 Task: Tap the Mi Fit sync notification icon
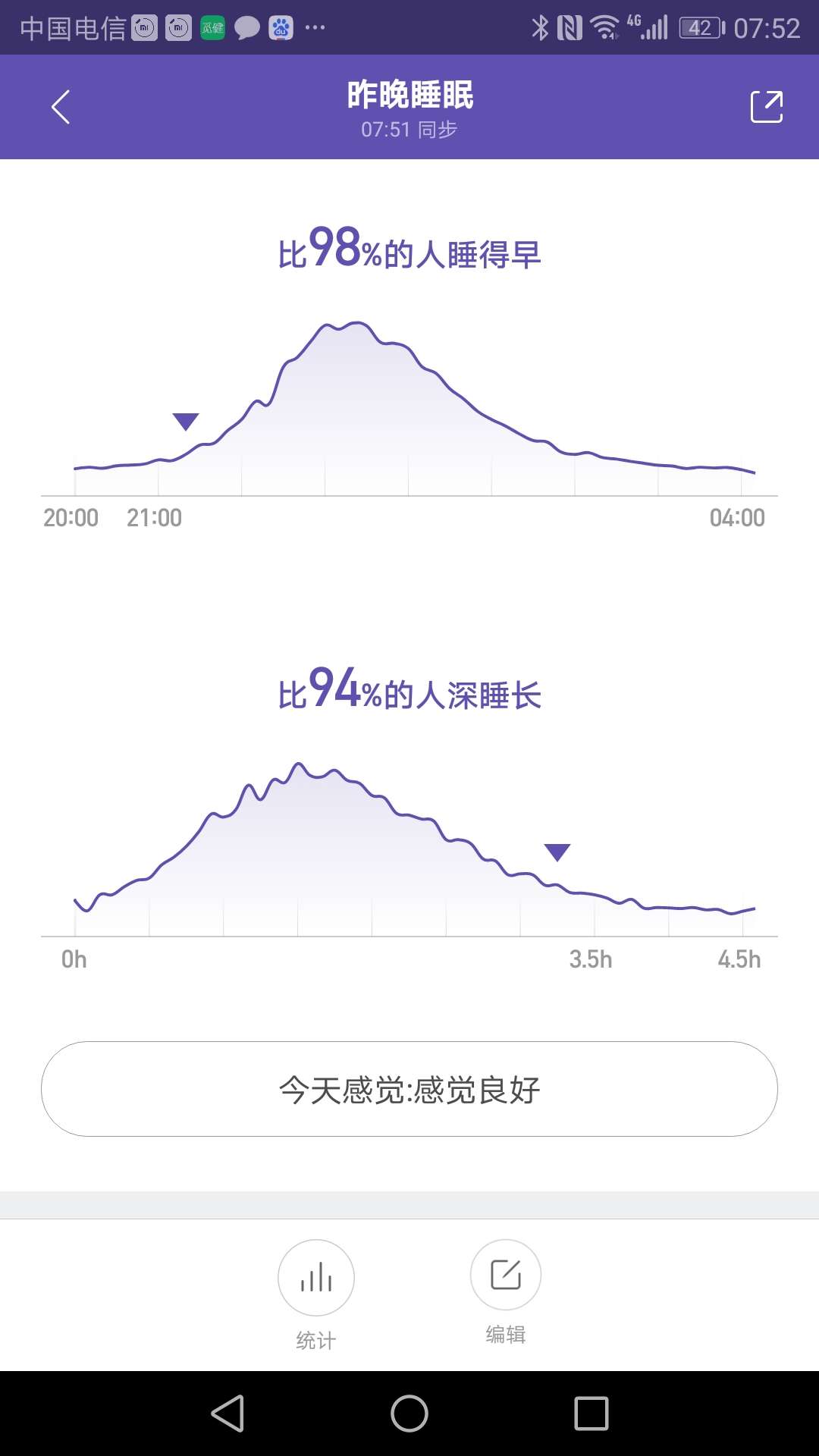pyautogui.click(x=144, y=27)
